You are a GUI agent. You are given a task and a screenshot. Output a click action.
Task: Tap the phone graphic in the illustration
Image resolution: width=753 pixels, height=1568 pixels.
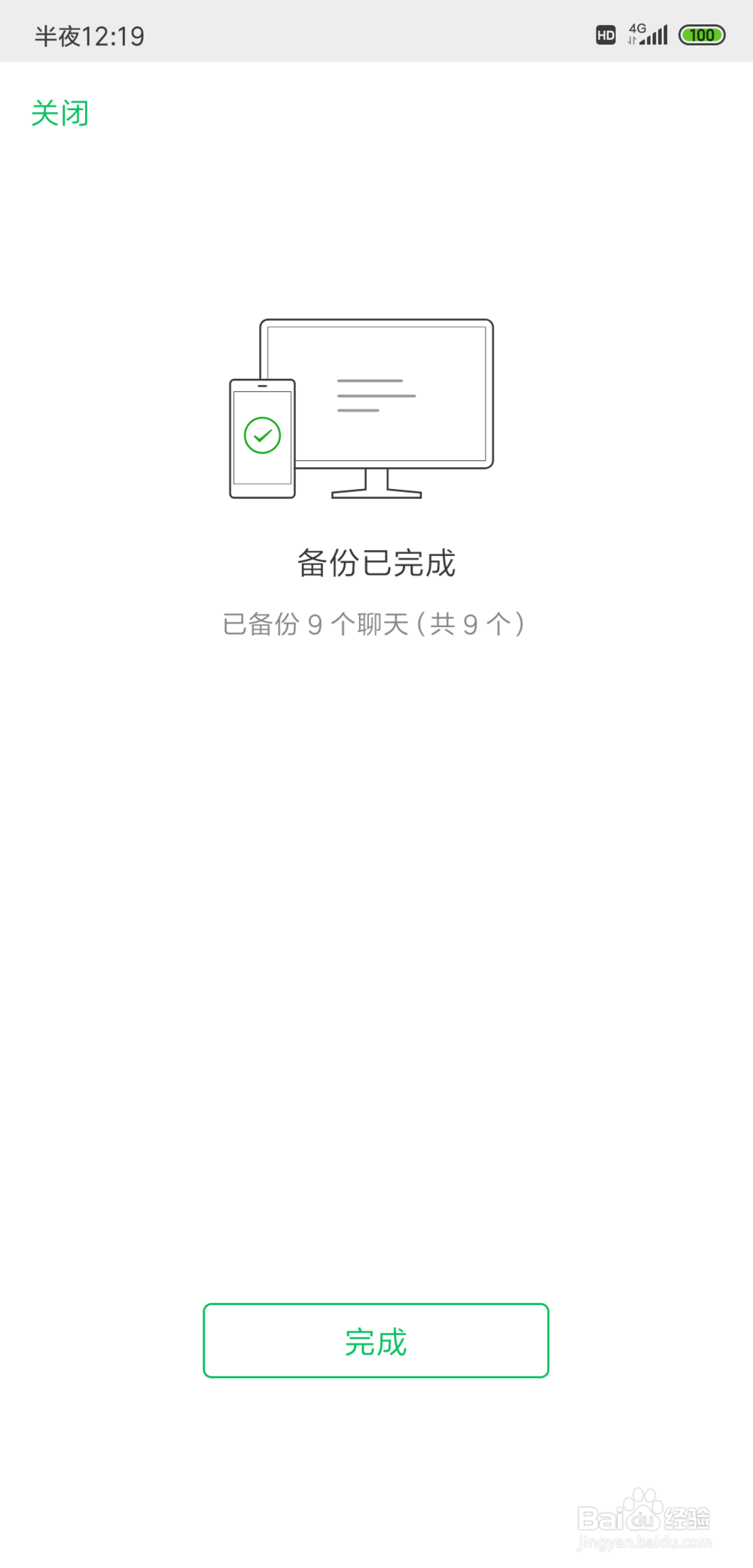(261, 439)
